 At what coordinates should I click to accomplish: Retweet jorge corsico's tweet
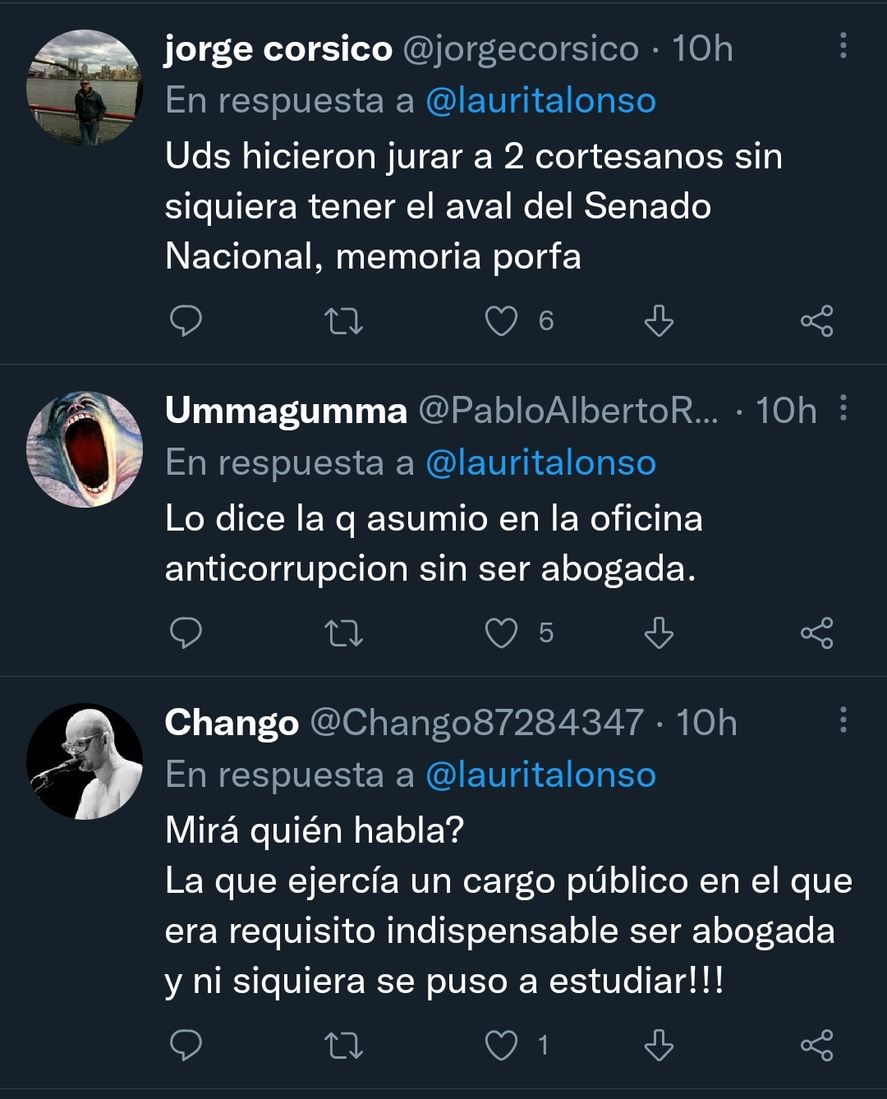[345, 321]
